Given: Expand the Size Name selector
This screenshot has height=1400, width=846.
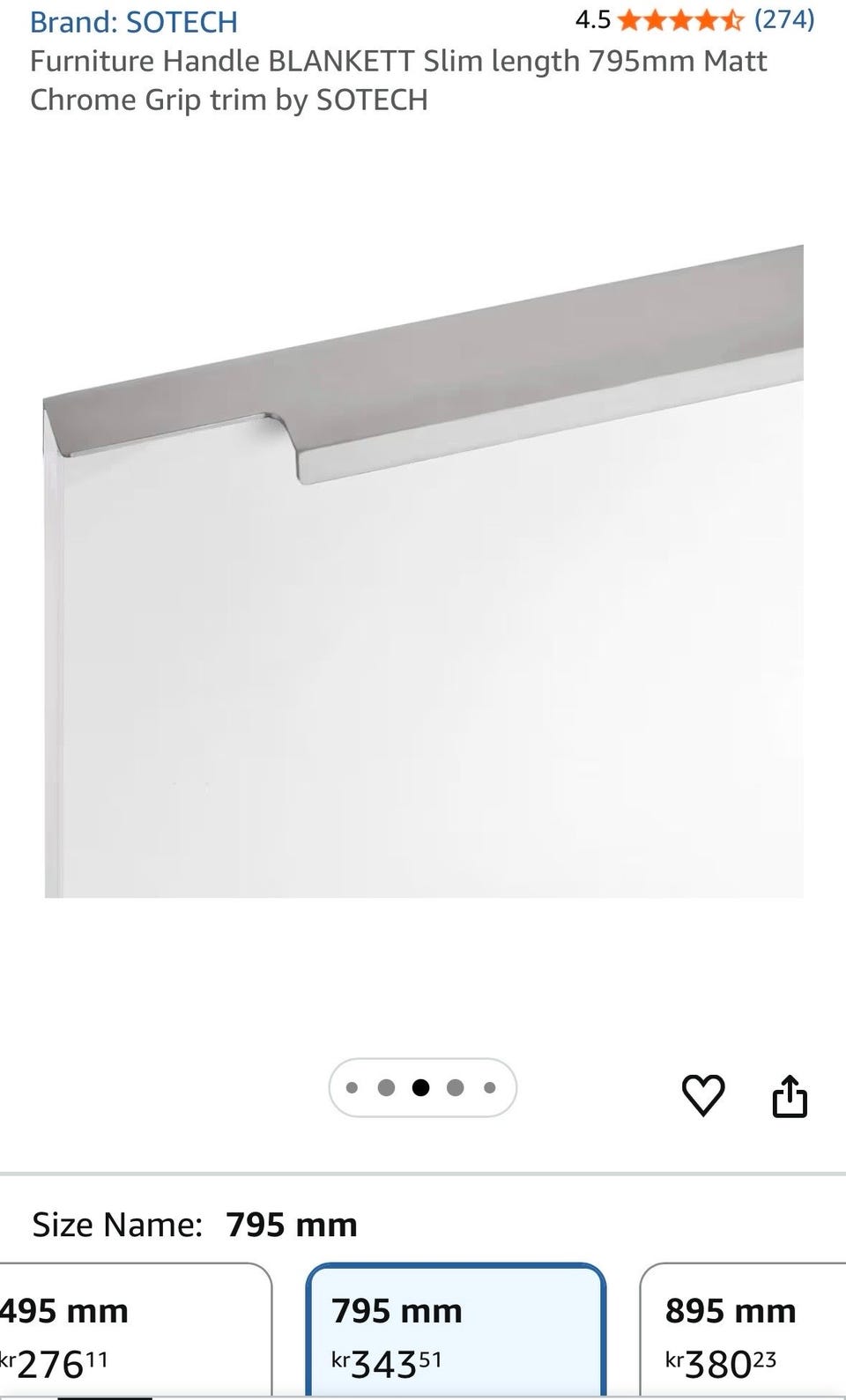Looking at the screenshot, I should tap(194, 1224).
